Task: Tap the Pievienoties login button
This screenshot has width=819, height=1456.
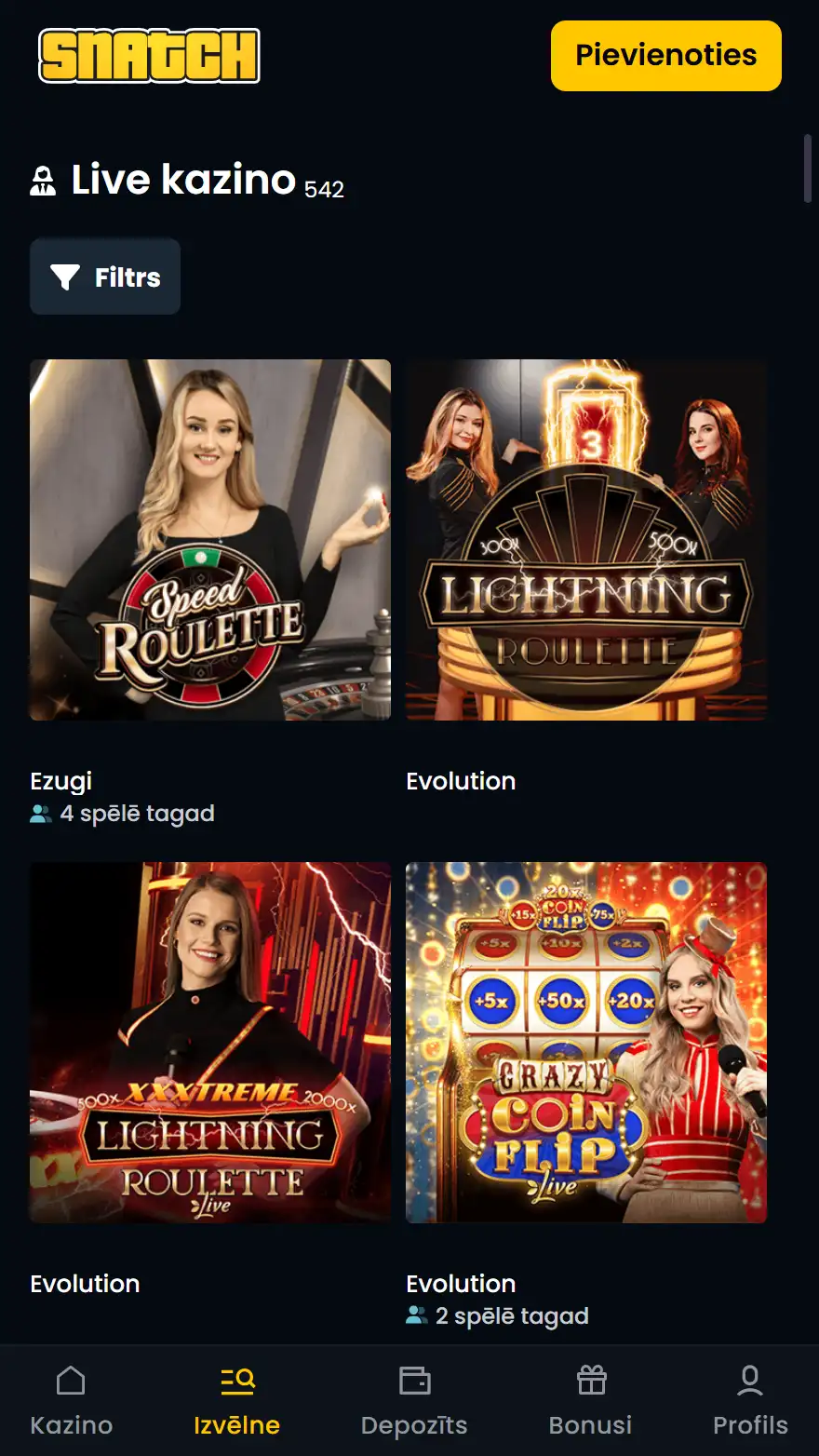Action: coord(665,56)
